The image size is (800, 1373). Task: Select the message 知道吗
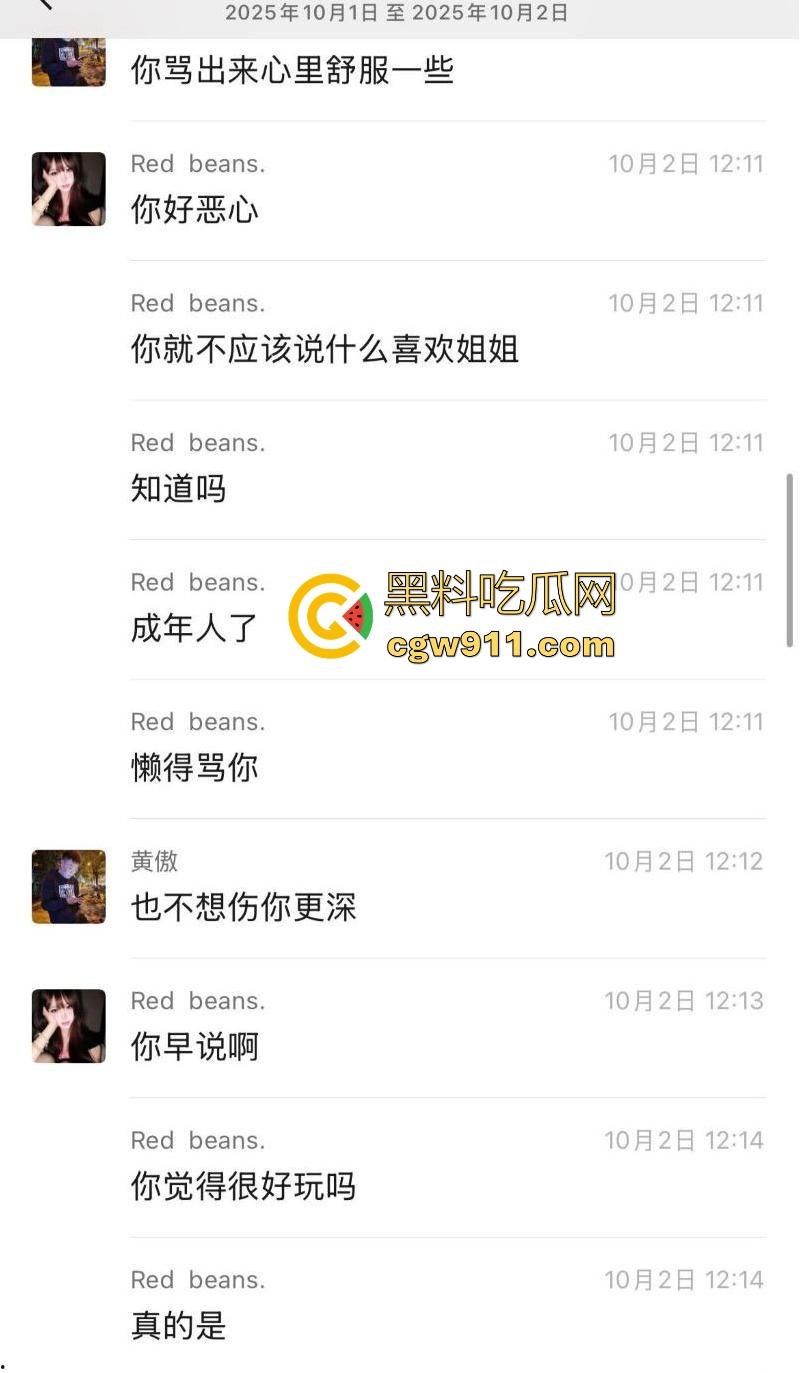[178, 489]
